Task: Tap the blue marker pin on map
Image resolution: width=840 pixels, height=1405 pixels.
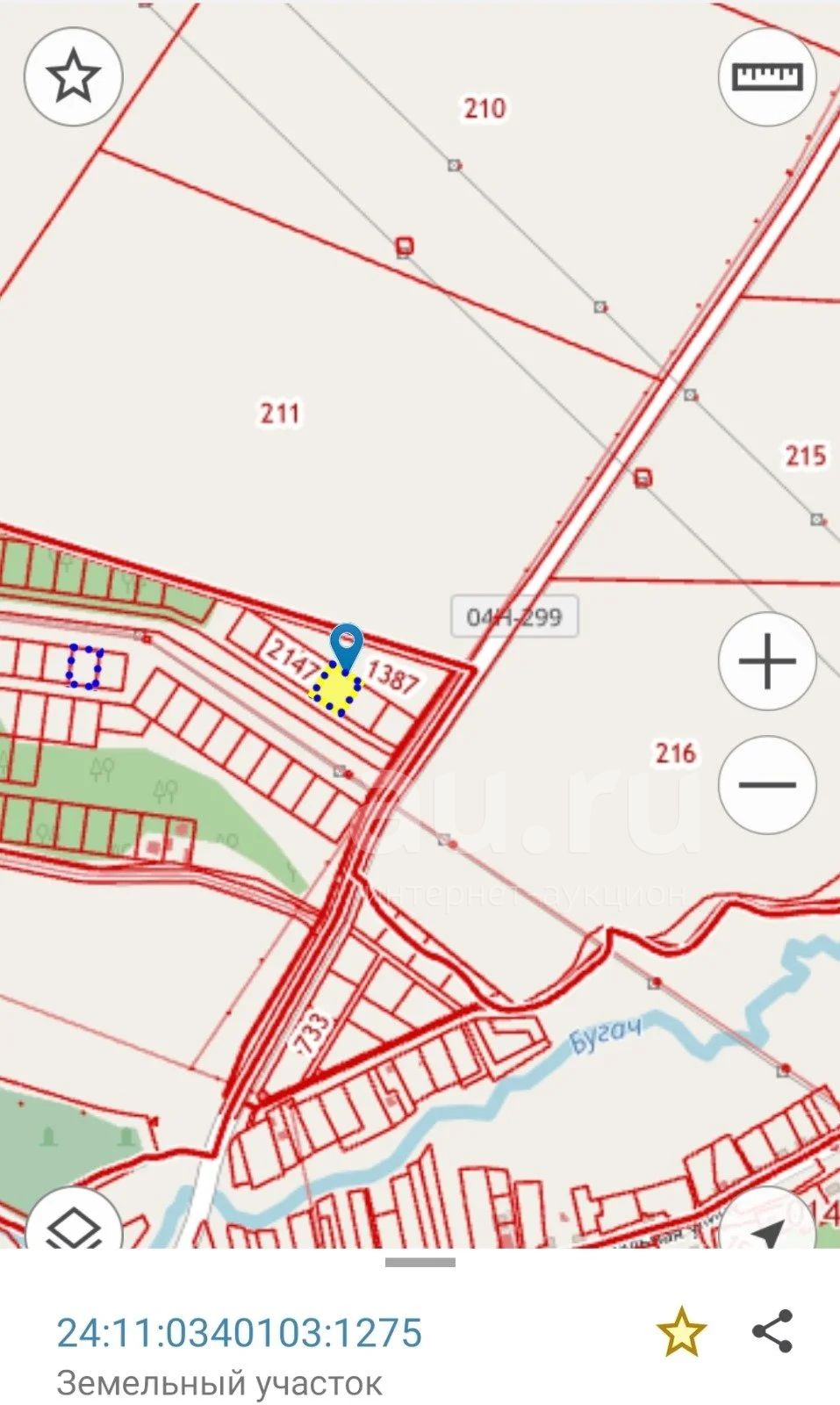Action: (x=348, y=647)
